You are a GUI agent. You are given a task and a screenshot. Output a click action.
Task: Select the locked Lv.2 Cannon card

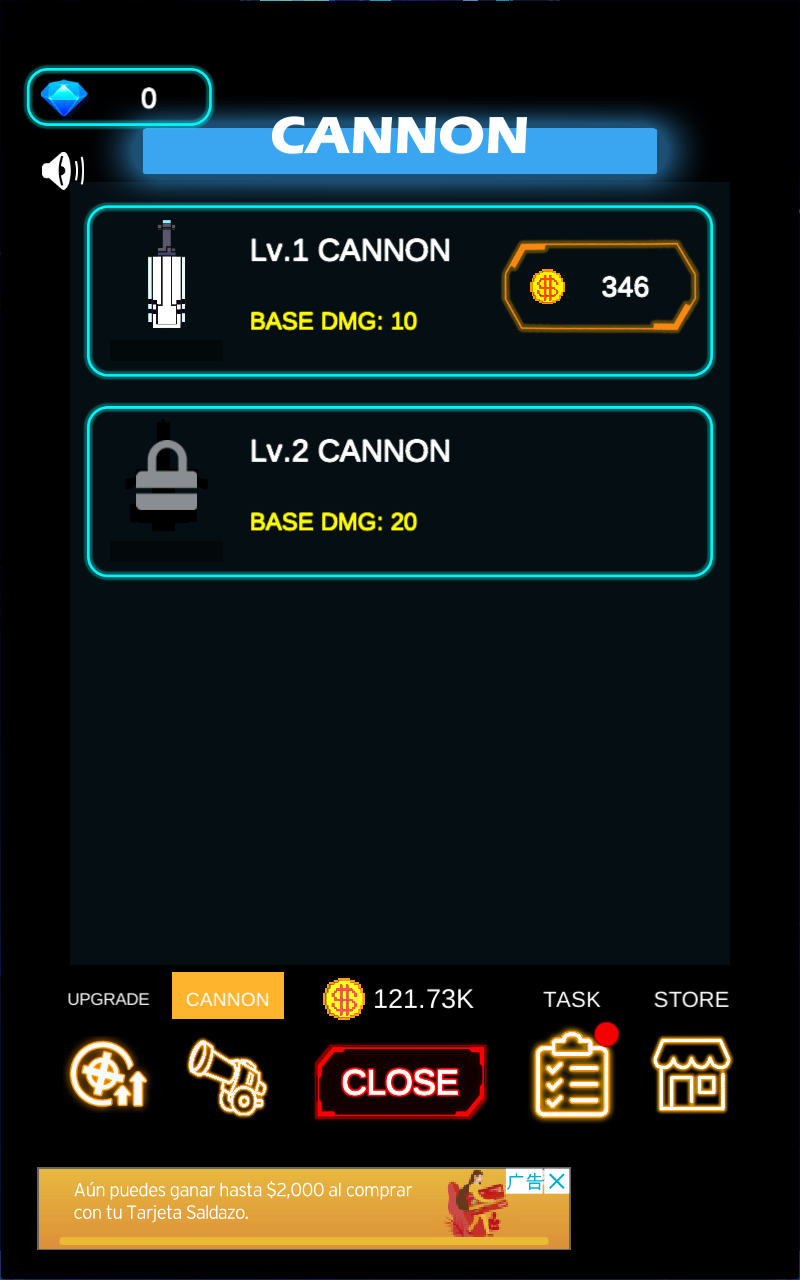400,491
